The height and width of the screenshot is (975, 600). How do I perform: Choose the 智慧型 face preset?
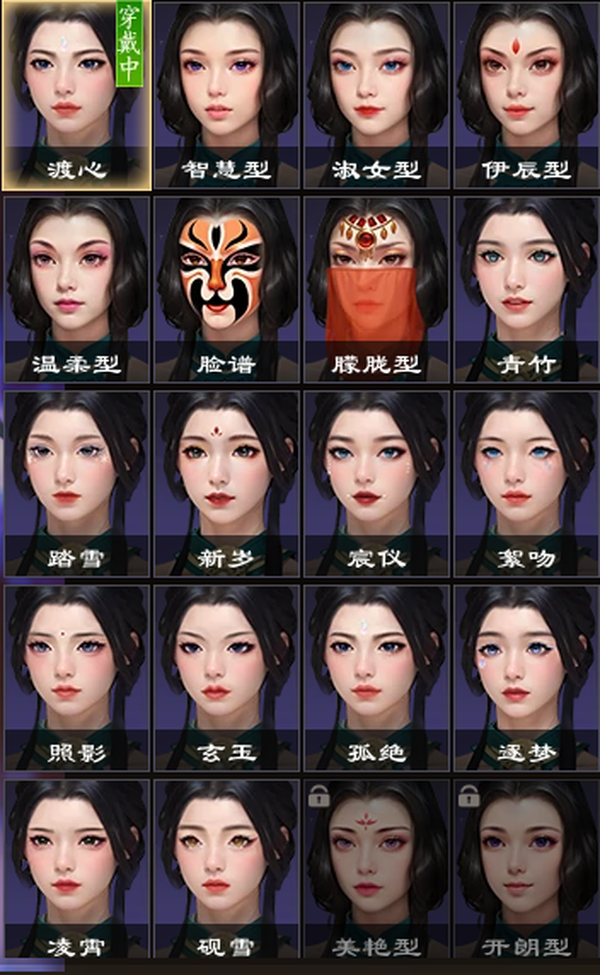(226, 95)
